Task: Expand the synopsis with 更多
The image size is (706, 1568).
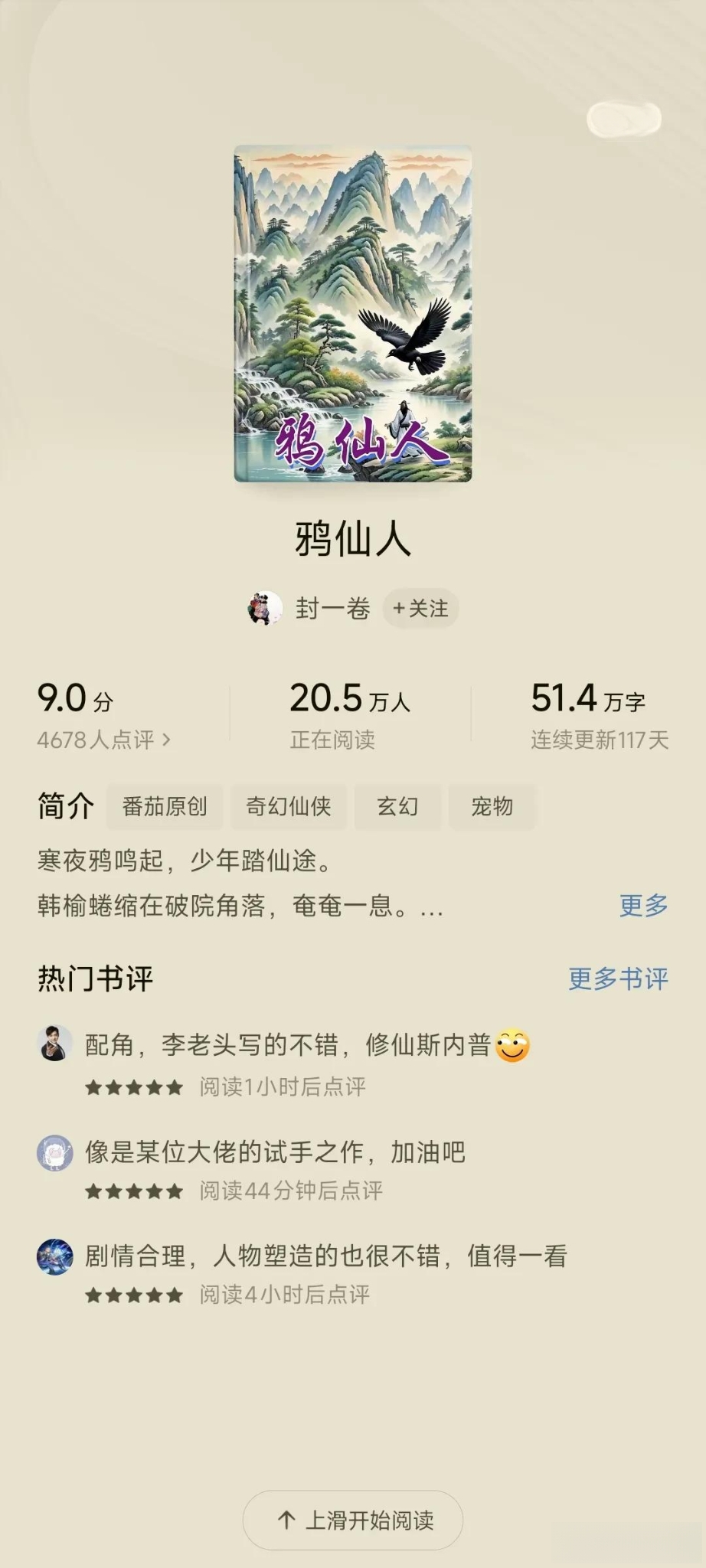Action: pos(643,906)
